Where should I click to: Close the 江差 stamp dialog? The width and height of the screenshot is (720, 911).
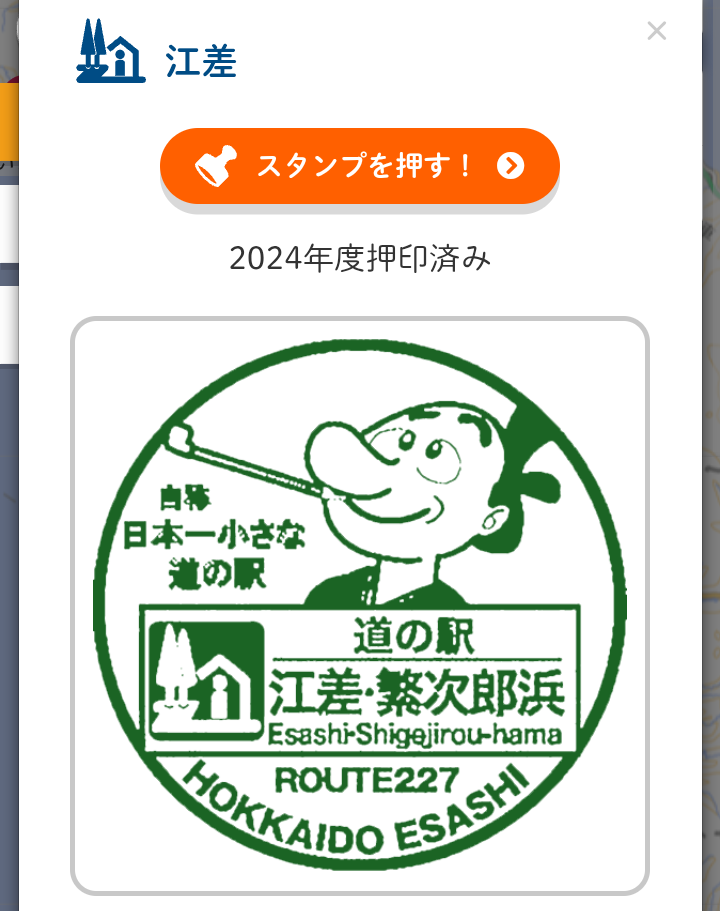click(656, 31)
